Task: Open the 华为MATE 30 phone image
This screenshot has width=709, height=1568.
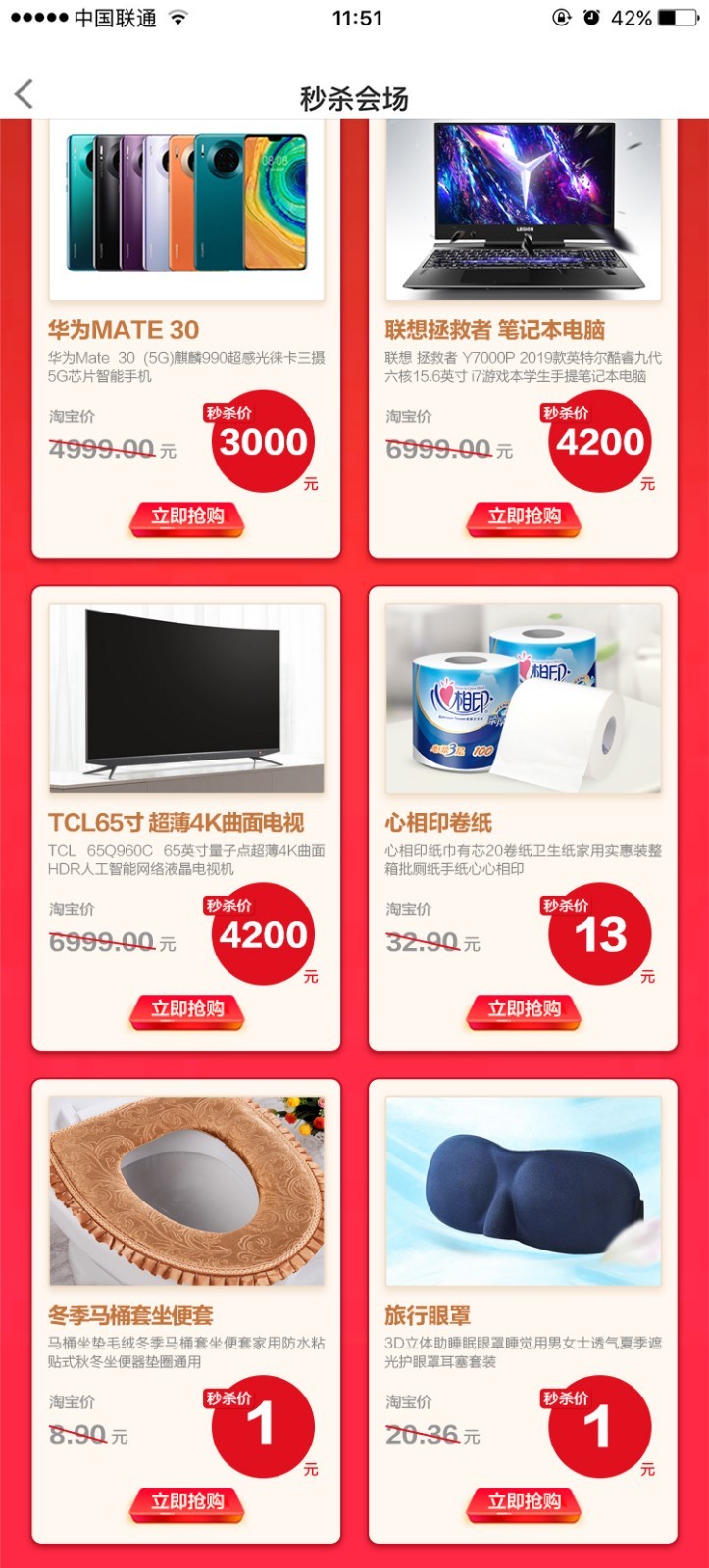Action: point(186,206)
